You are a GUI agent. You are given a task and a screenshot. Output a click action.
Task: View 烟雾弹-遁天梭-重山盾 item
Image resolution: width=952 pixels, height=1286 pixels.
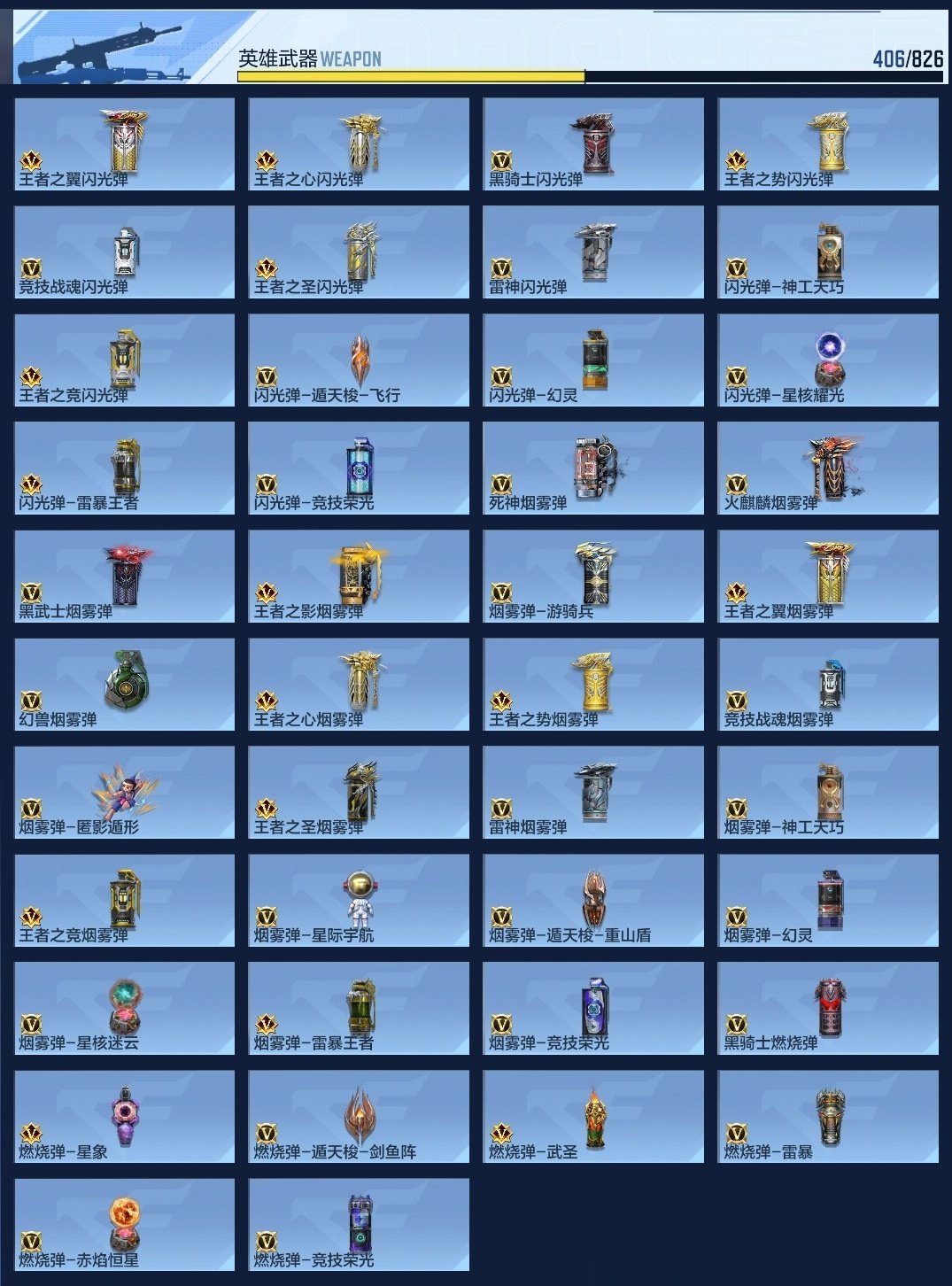593,901
